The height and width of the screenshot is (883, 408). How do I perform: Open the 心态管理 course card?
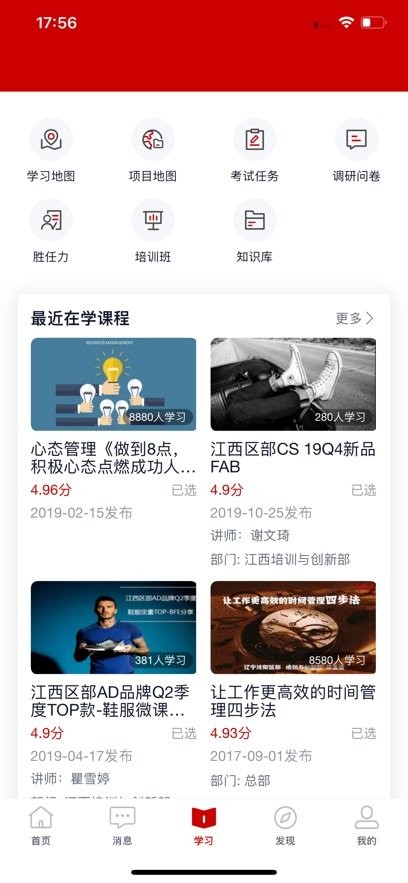click(x=114, y=429)
